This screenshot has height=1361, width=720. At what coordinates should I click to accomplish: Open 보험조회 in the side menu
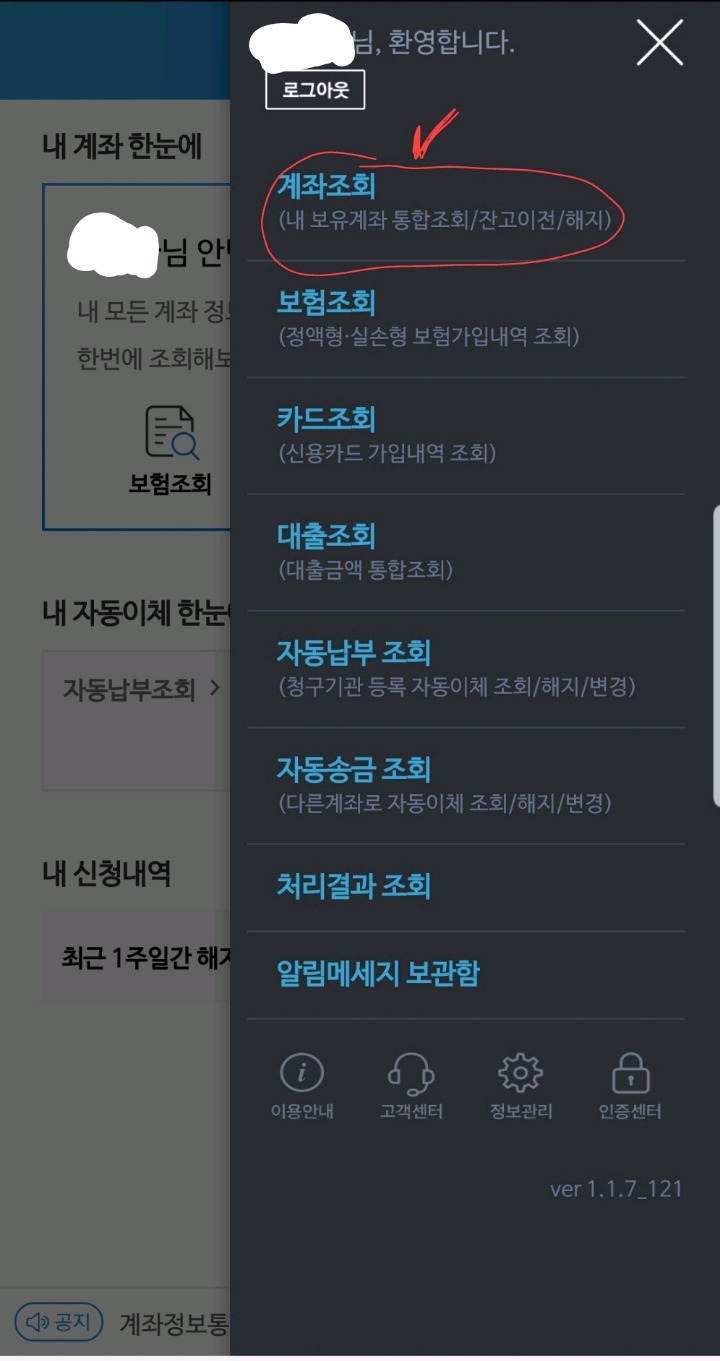(466, 319)
